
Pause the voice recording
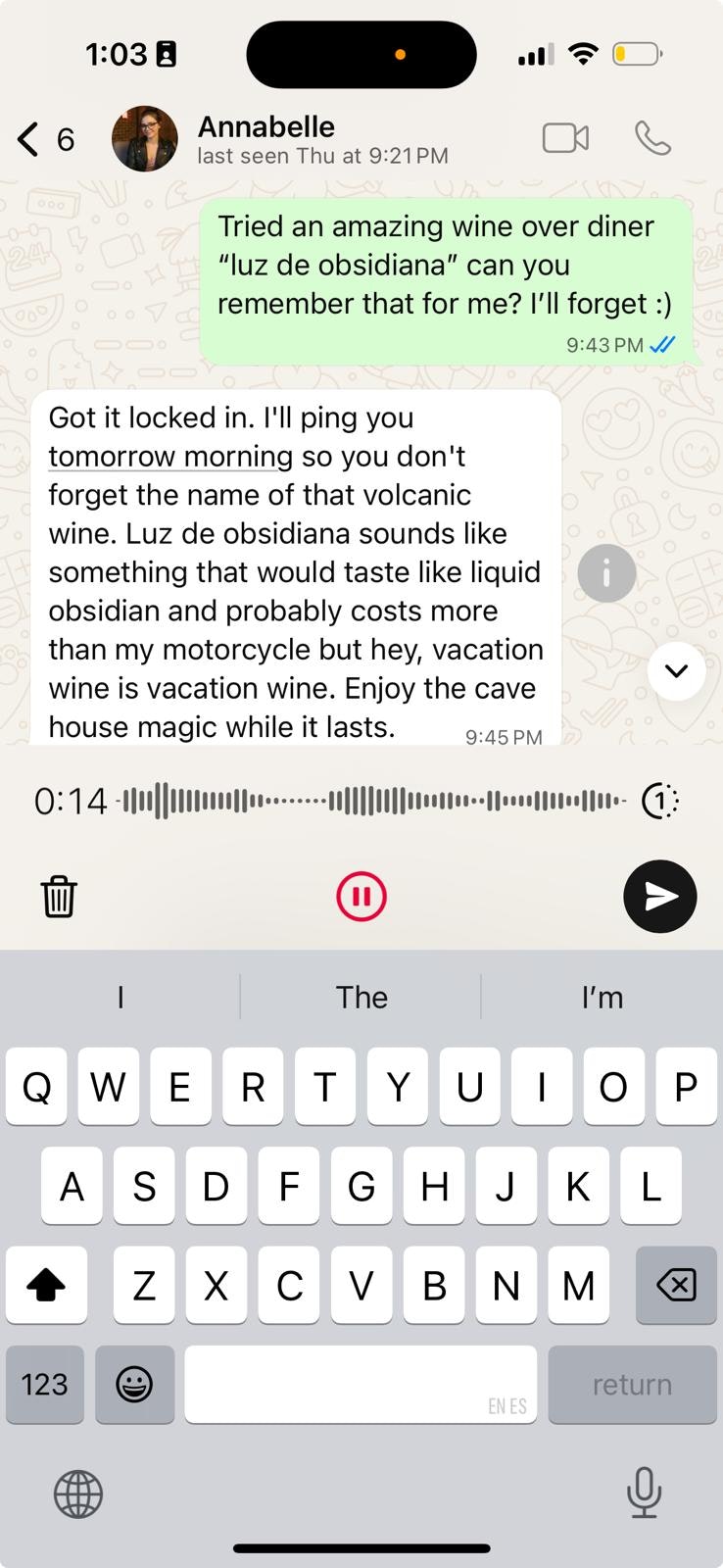click(361, 896)
